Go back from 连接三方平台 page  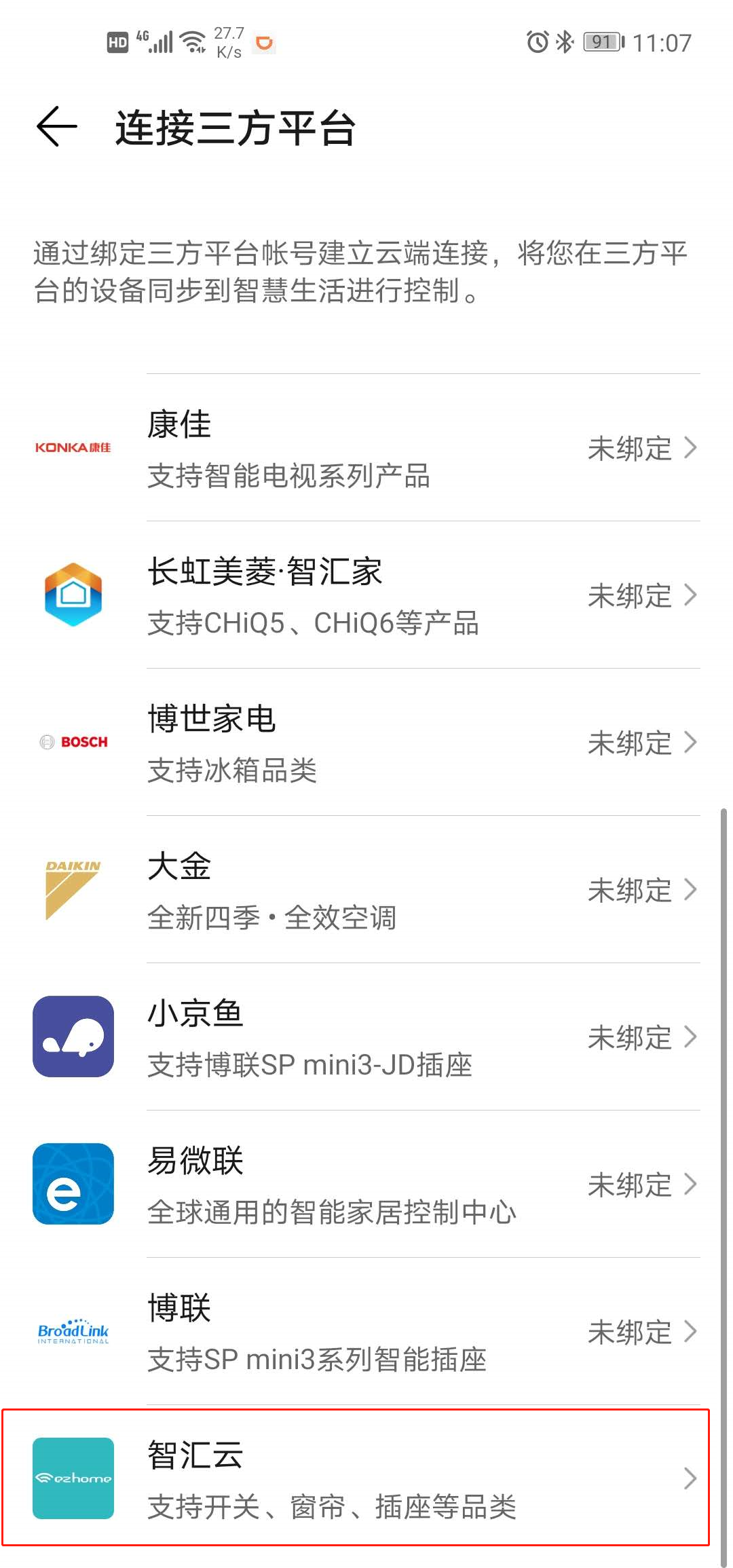57,127
